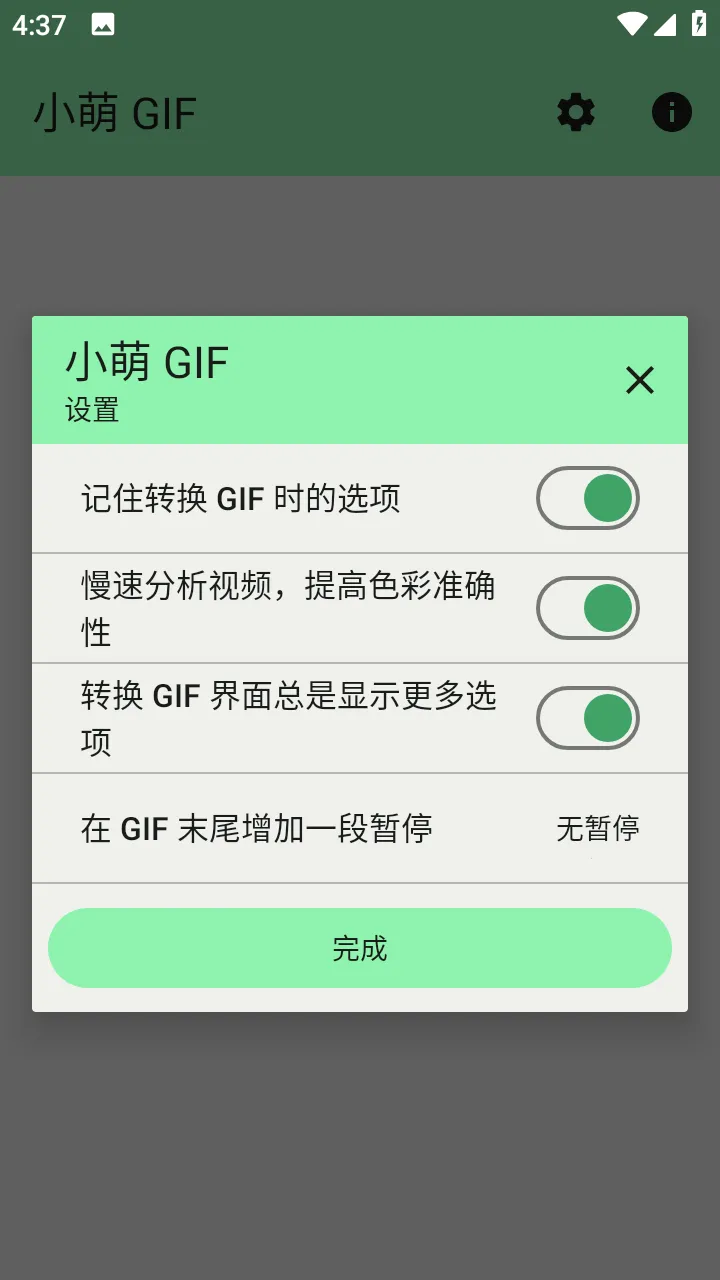Viewport: 720px width, 1280px height.
Task: Disable 记住转换 GIF 时的选项
Action: point(588,497)
